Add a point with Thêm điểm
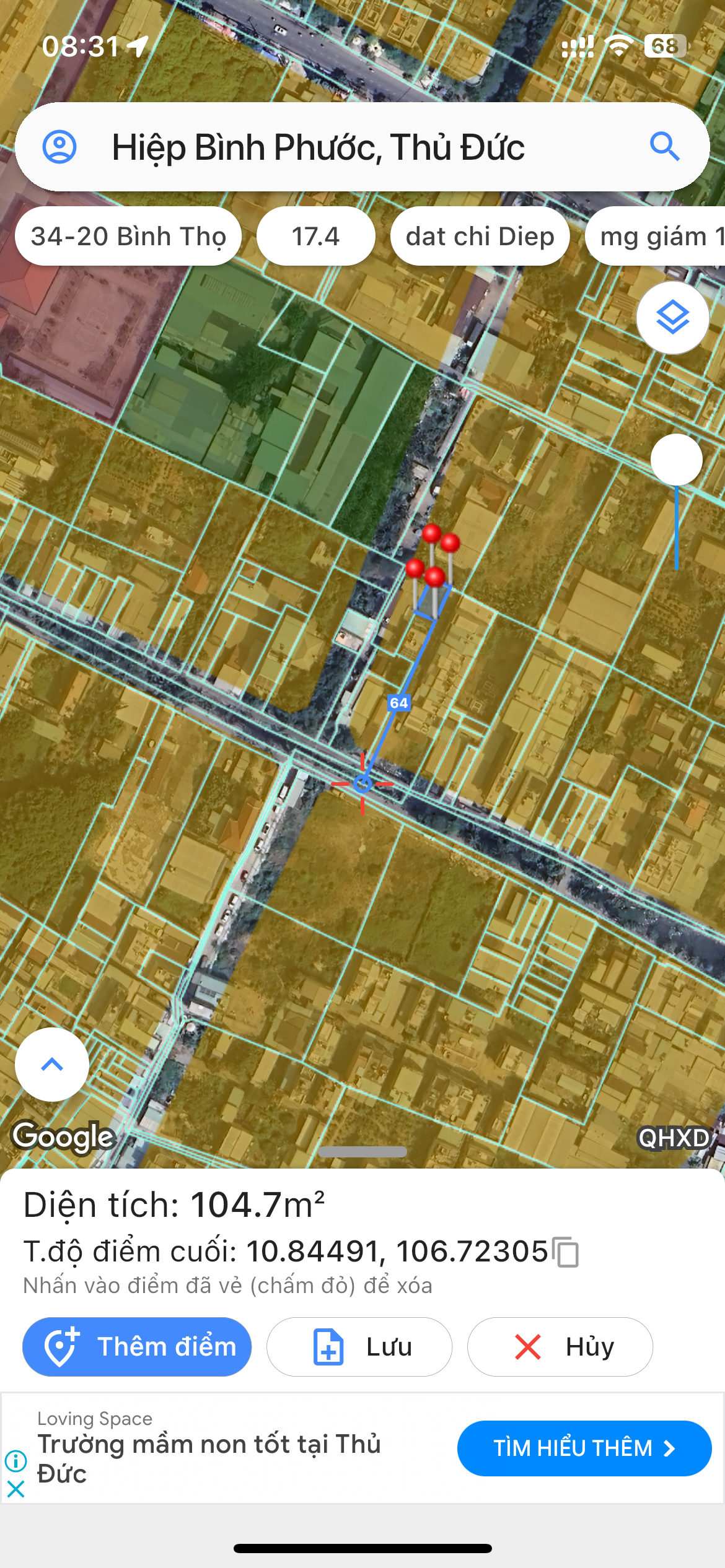725x1568 pixels. [x=137, y=1346]
